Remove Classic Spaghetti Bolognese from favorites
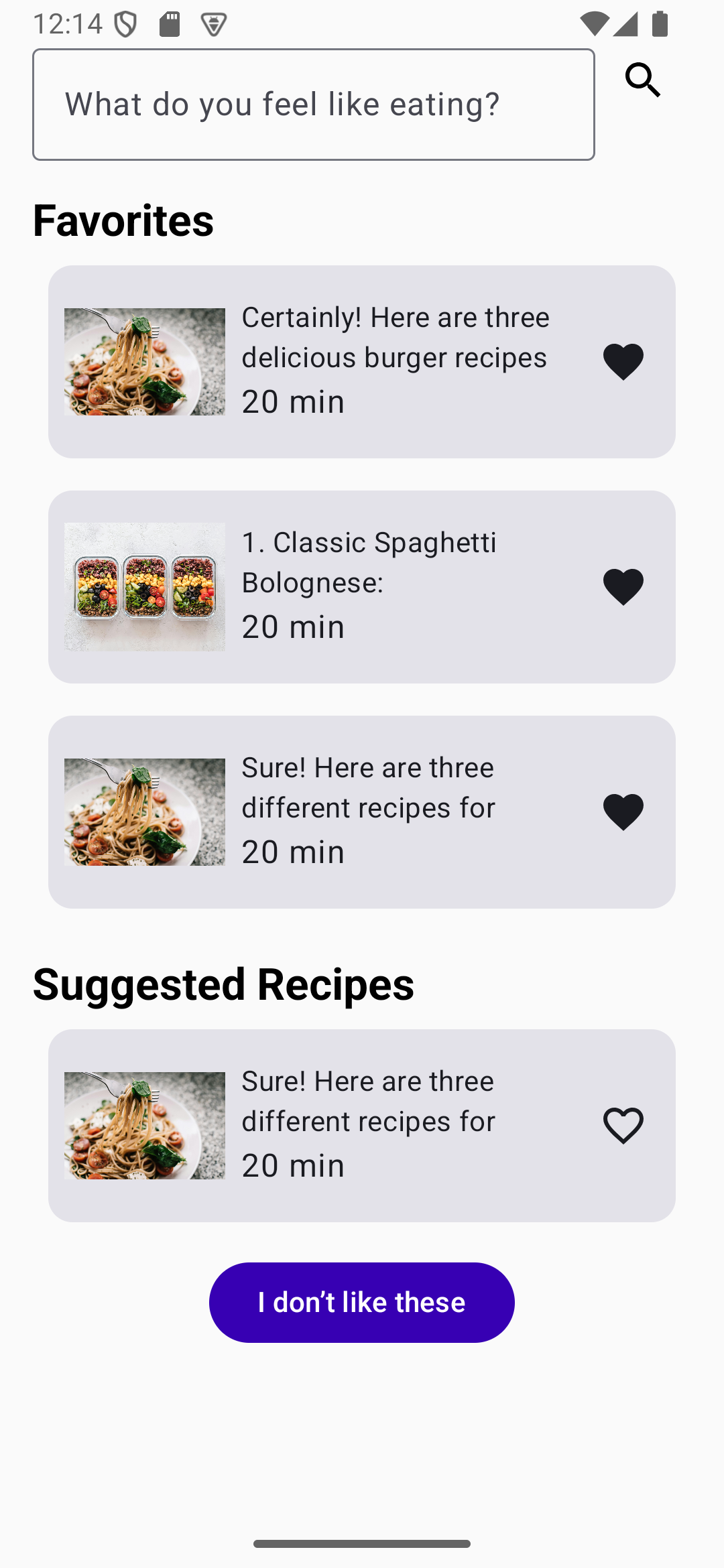The image size is (724, 1568). tap(623, 587)
